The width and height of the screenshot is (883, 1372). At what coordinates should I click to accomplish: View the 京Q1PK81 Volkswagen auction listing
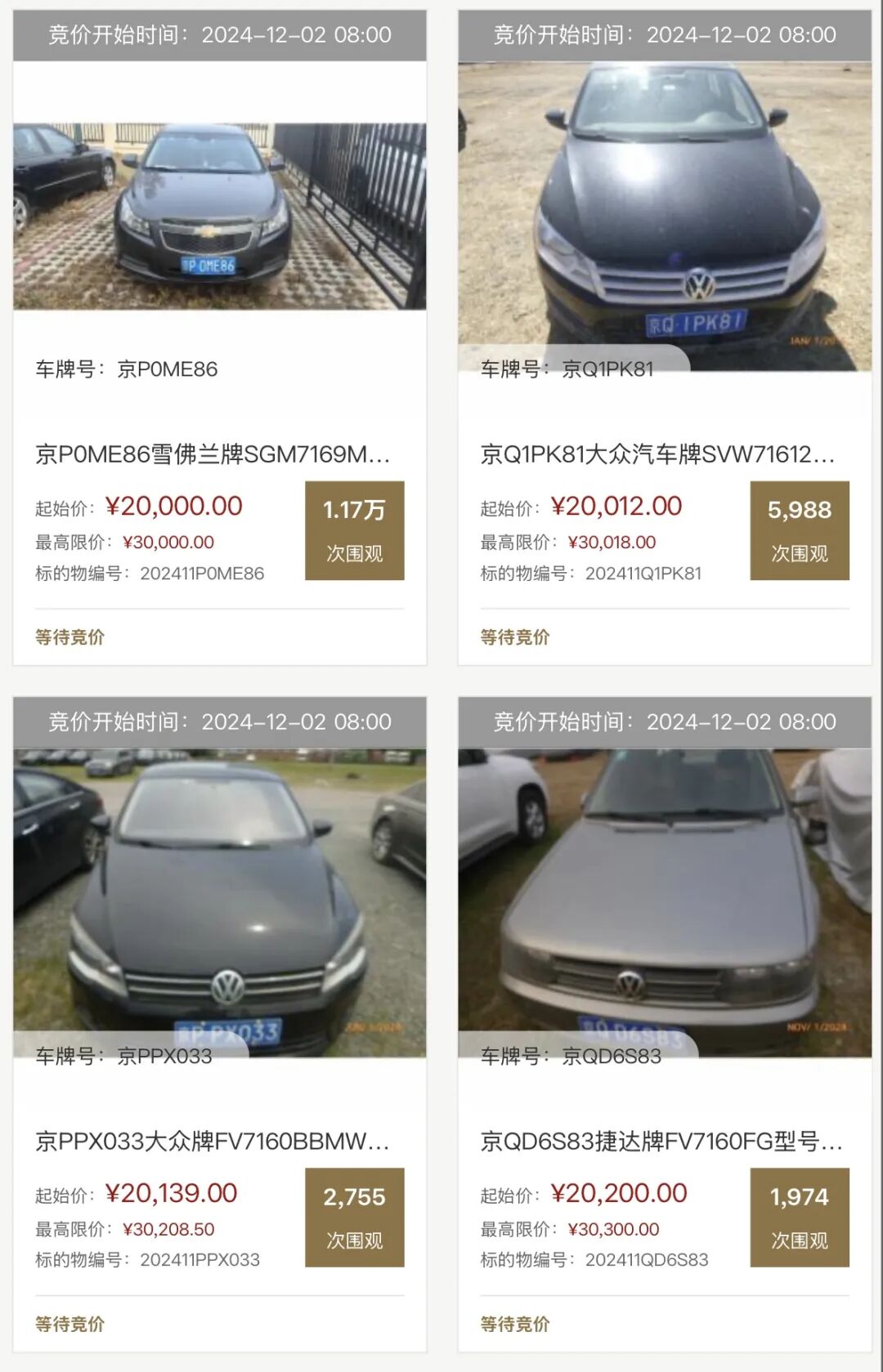(x=657, y=454)
